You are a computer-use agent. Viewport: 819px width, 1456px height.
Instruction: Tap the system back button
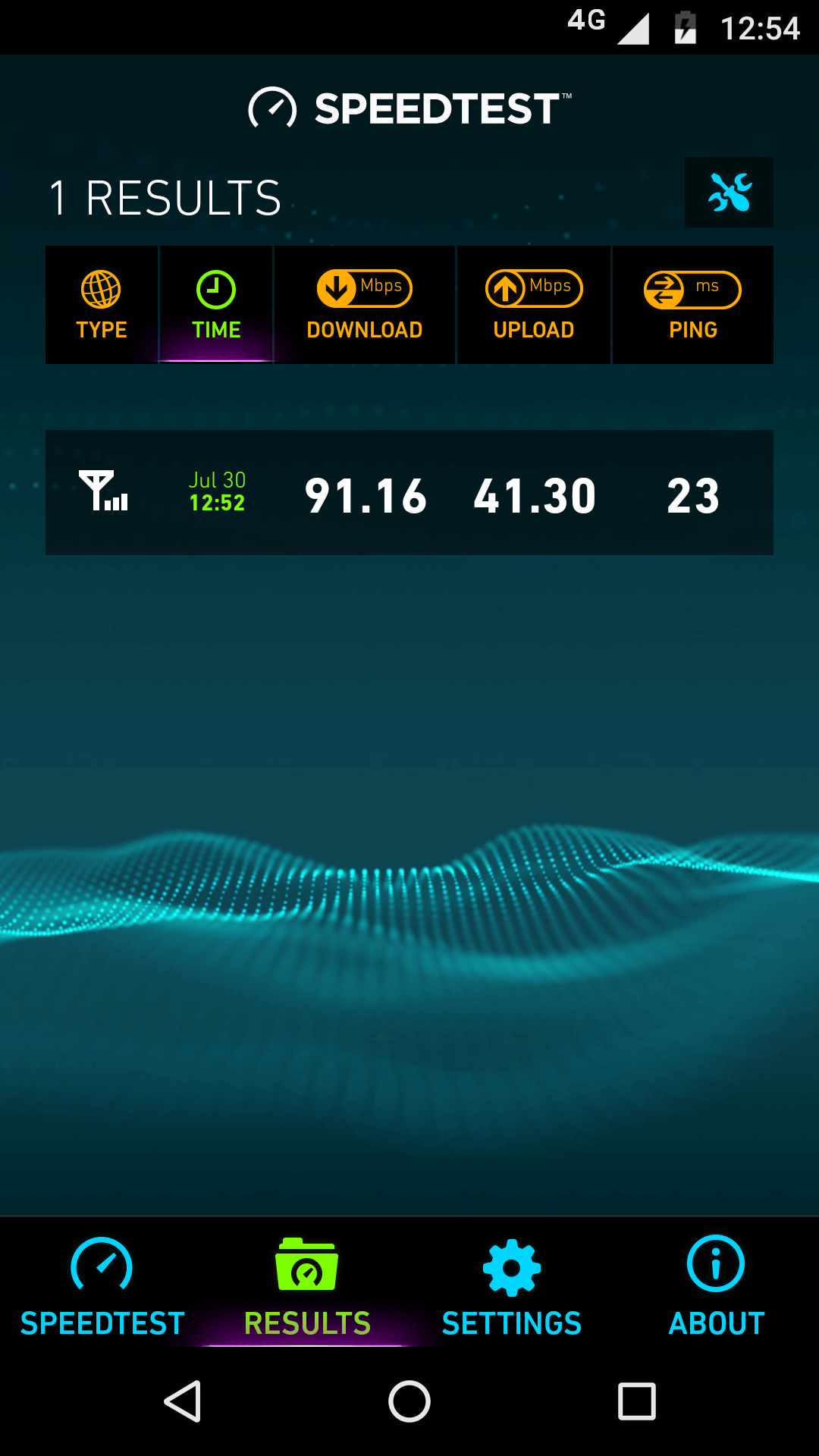point(183,1401)
